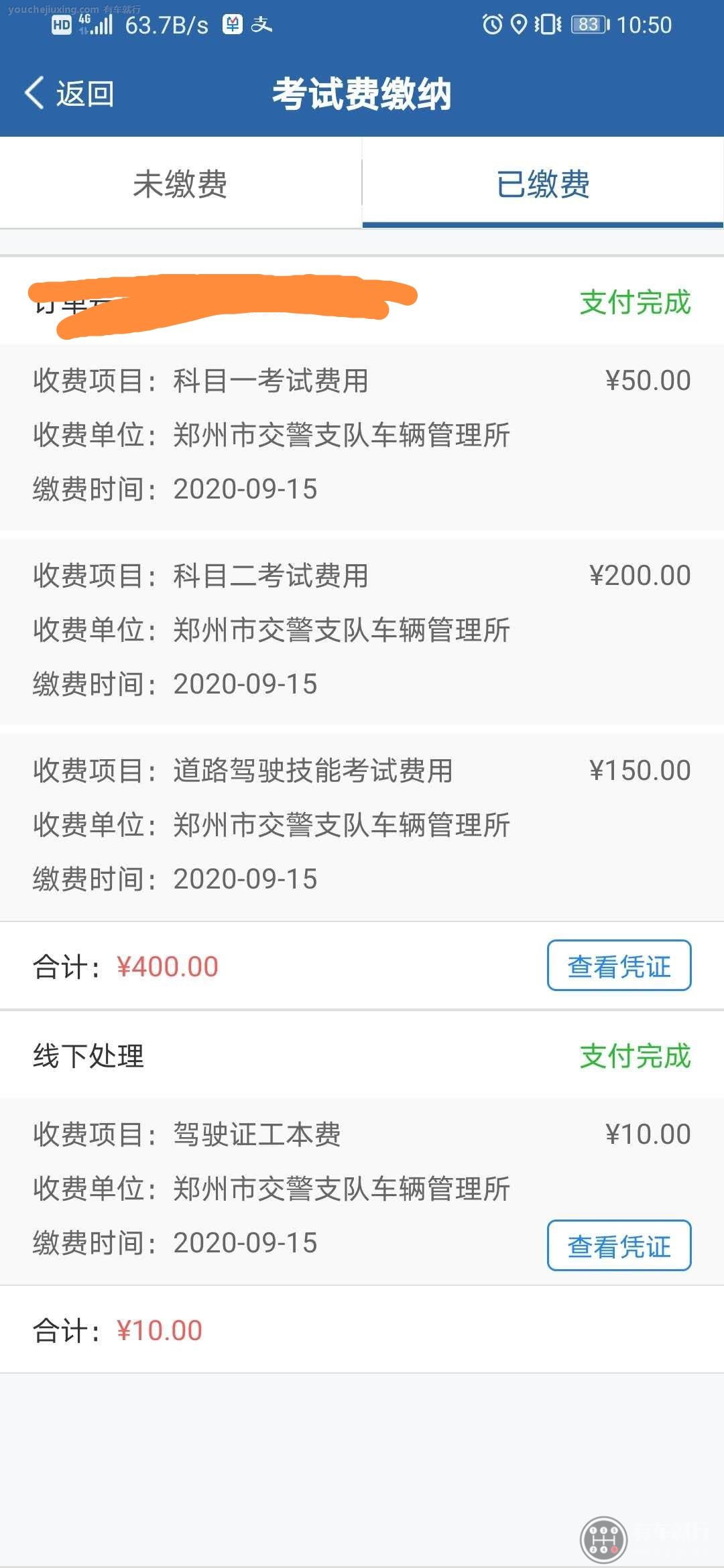Tap 支付完成 next to 线下处理
Viewport: 724px width, 1568px height.
[634, 1053]
